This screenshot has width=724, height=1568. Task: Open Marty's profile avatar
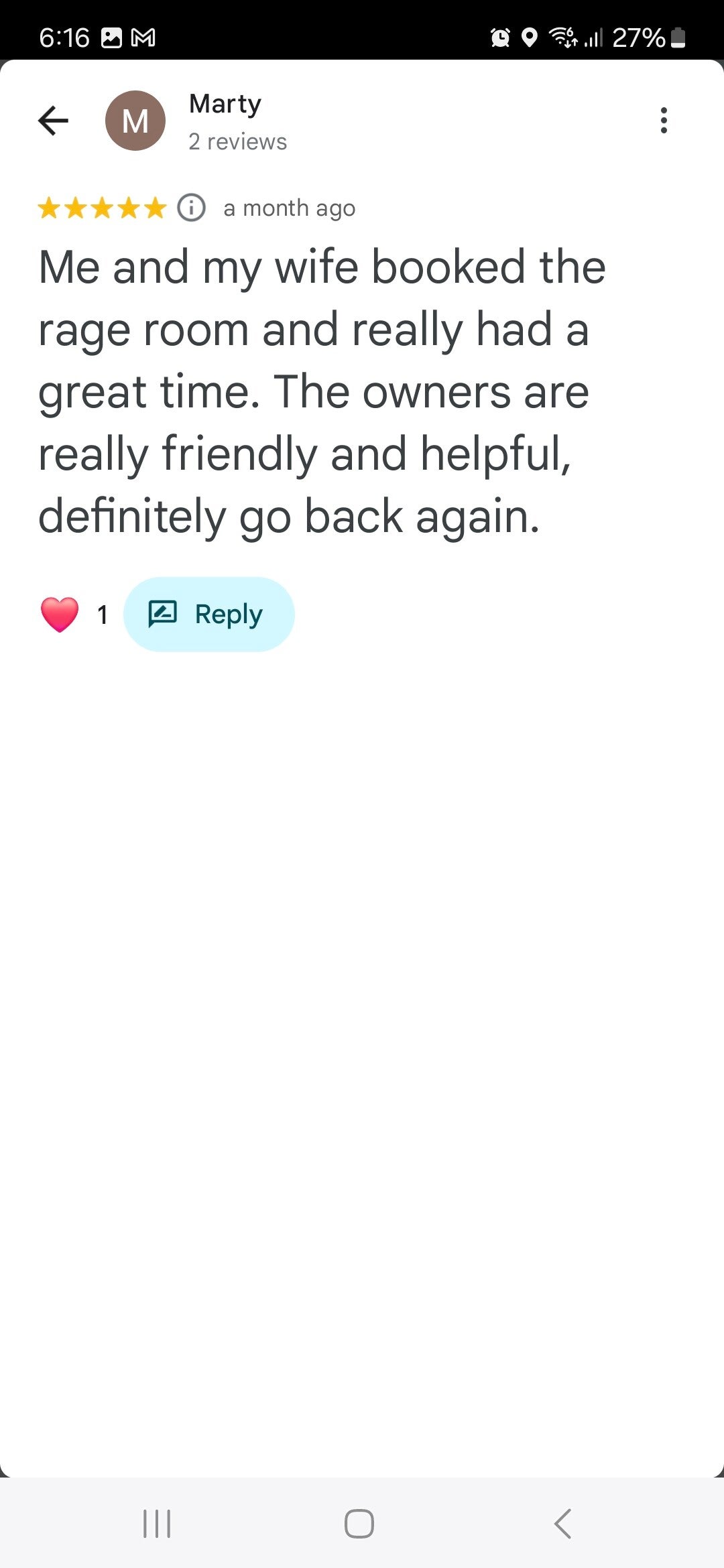coord(135,121)
